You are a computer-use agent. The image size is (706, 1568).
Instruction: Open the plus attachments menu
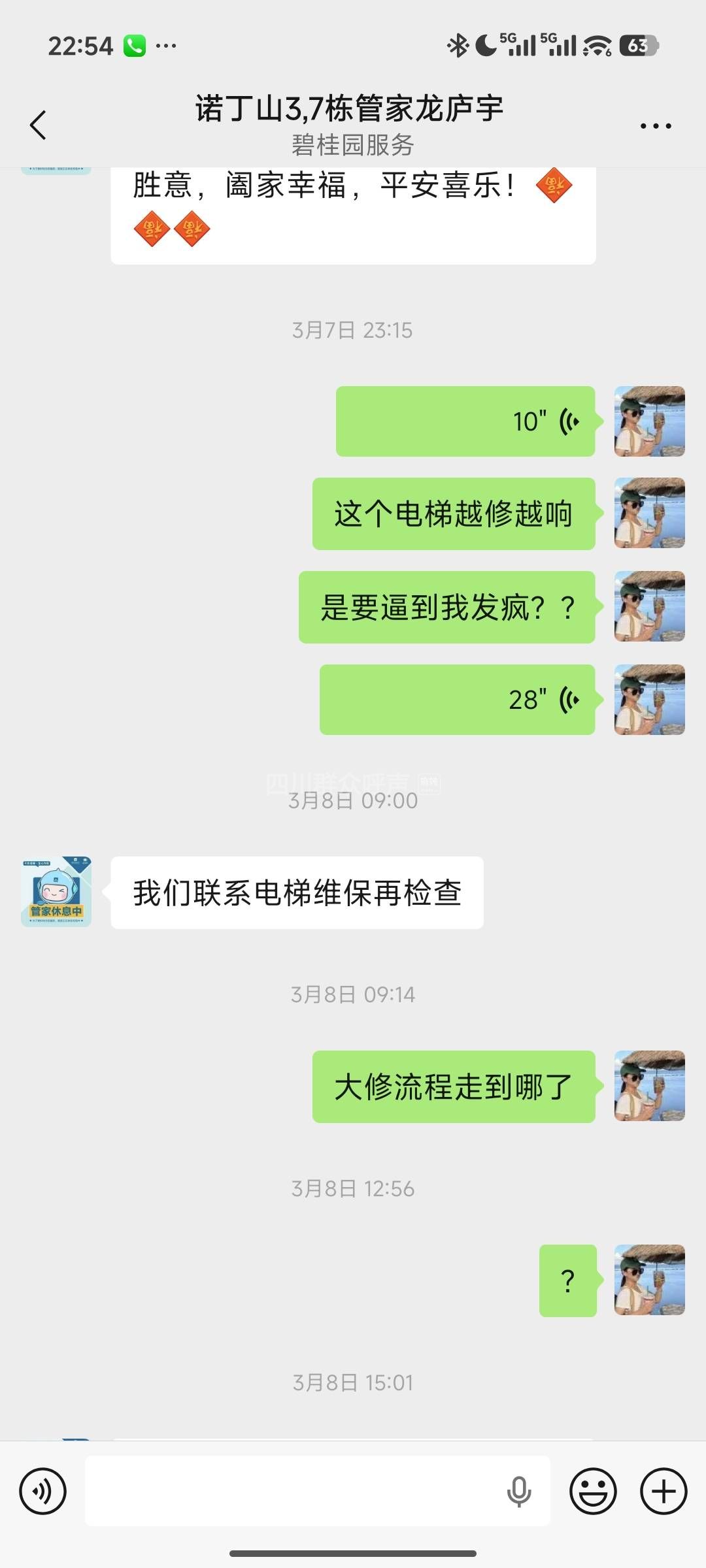click(x=664, y=1492)
